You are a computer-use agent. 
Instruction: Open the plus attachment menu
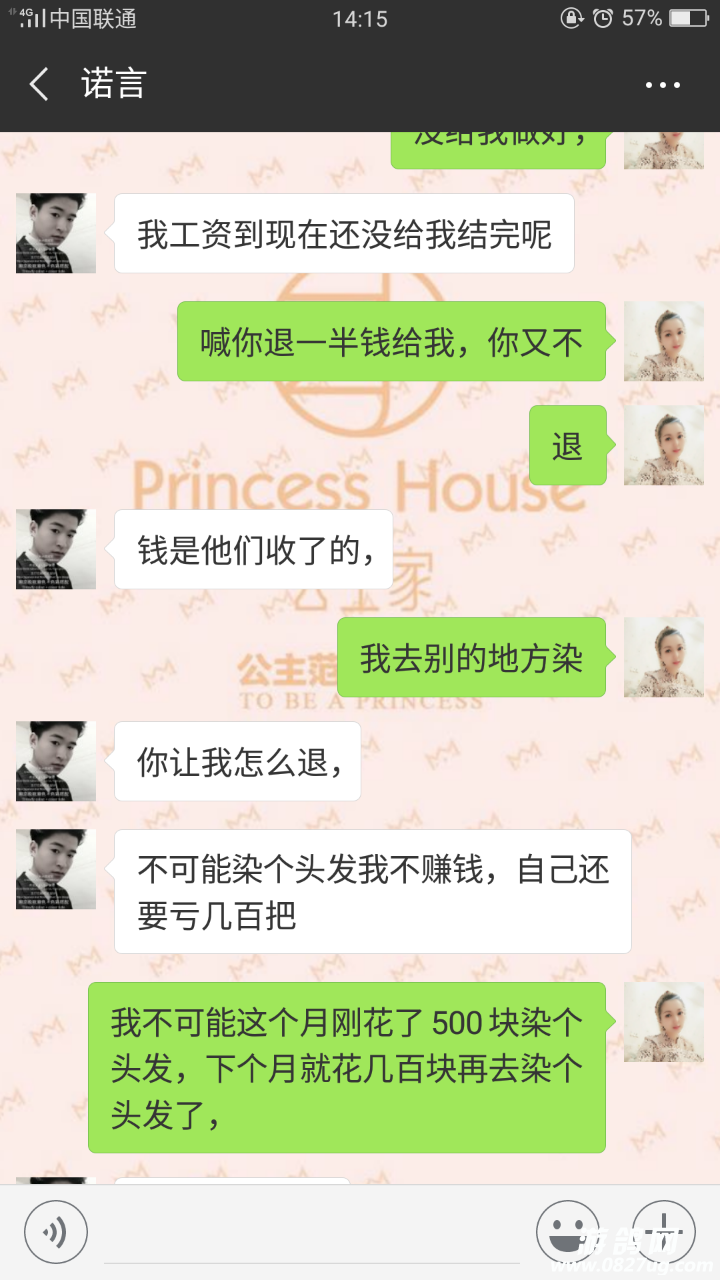(x=663, y=1232)
